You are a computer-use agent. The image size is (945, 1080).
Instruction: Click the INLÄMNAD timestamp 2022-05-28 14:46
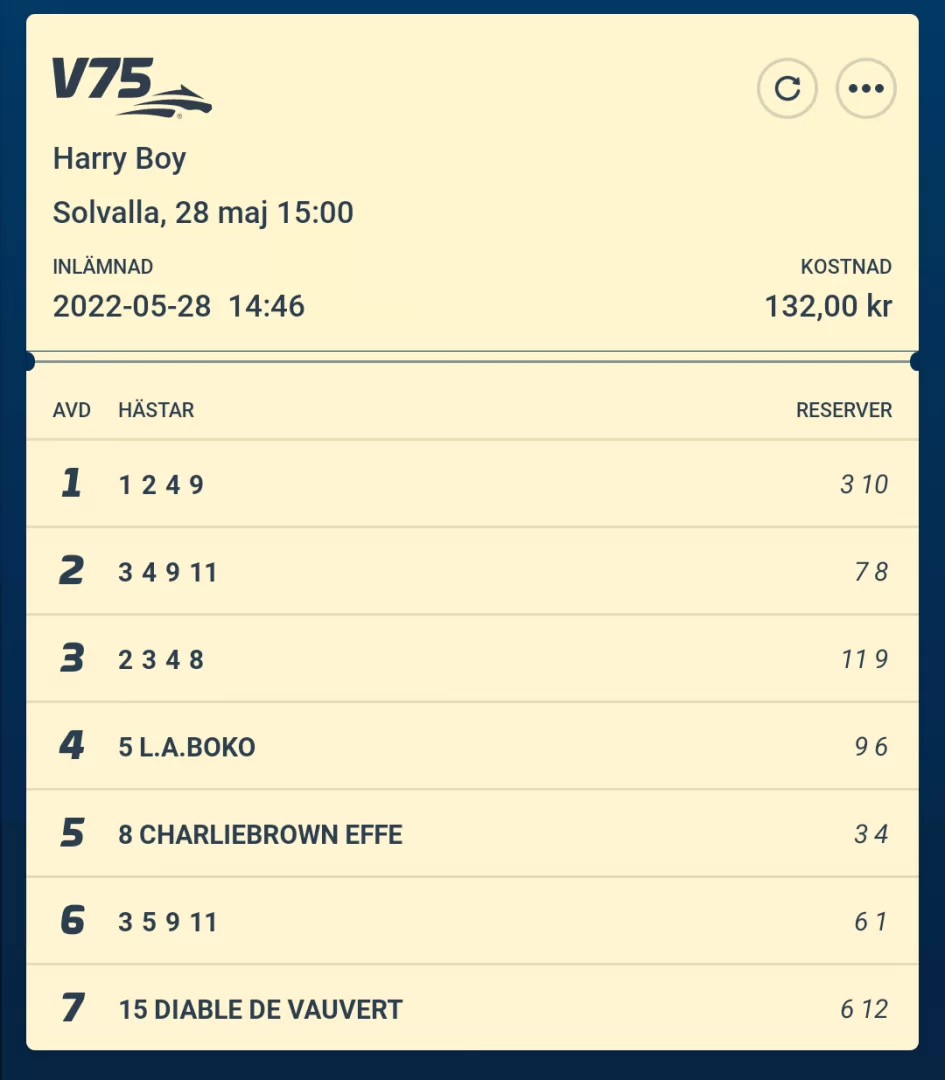tap(181, 307)
